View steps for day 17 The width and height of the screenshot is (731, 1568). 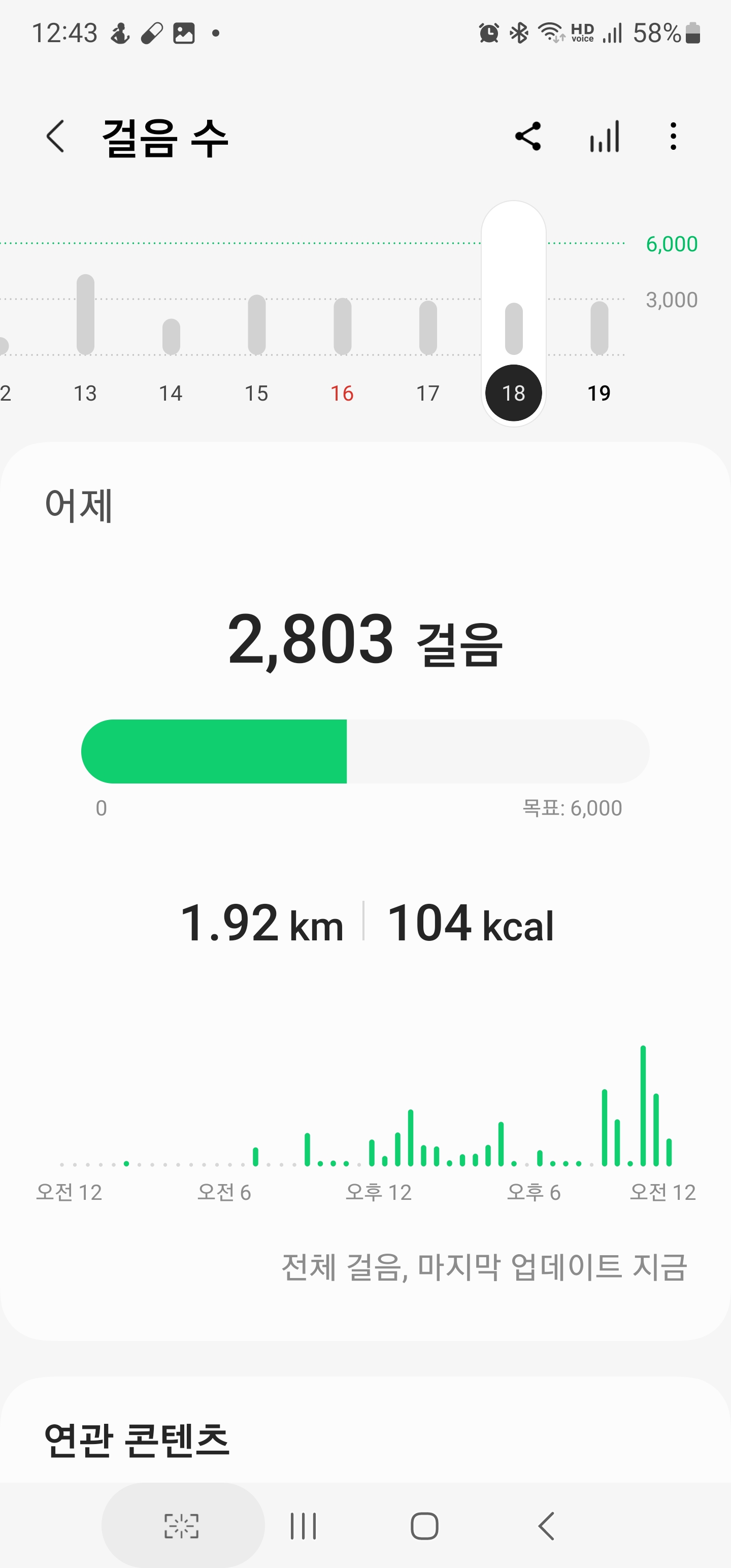428,341
